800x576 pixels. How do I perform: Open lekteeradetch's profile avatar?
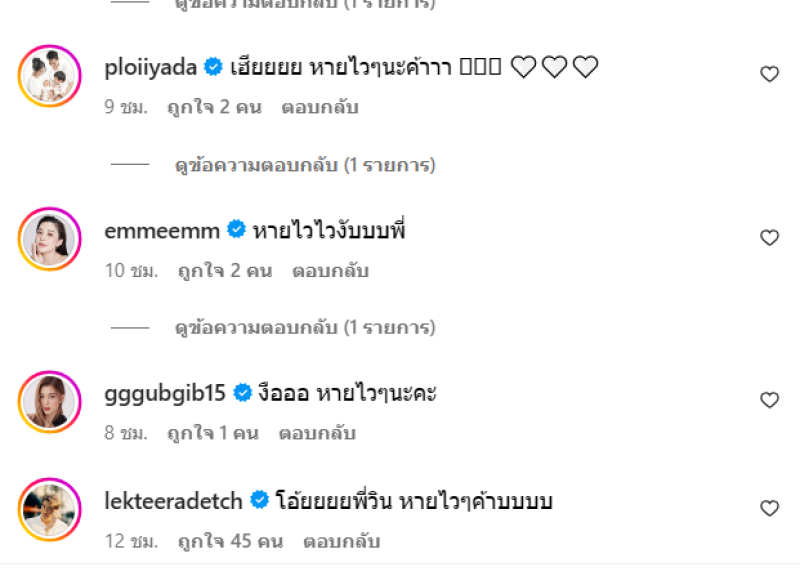(49, 510)
